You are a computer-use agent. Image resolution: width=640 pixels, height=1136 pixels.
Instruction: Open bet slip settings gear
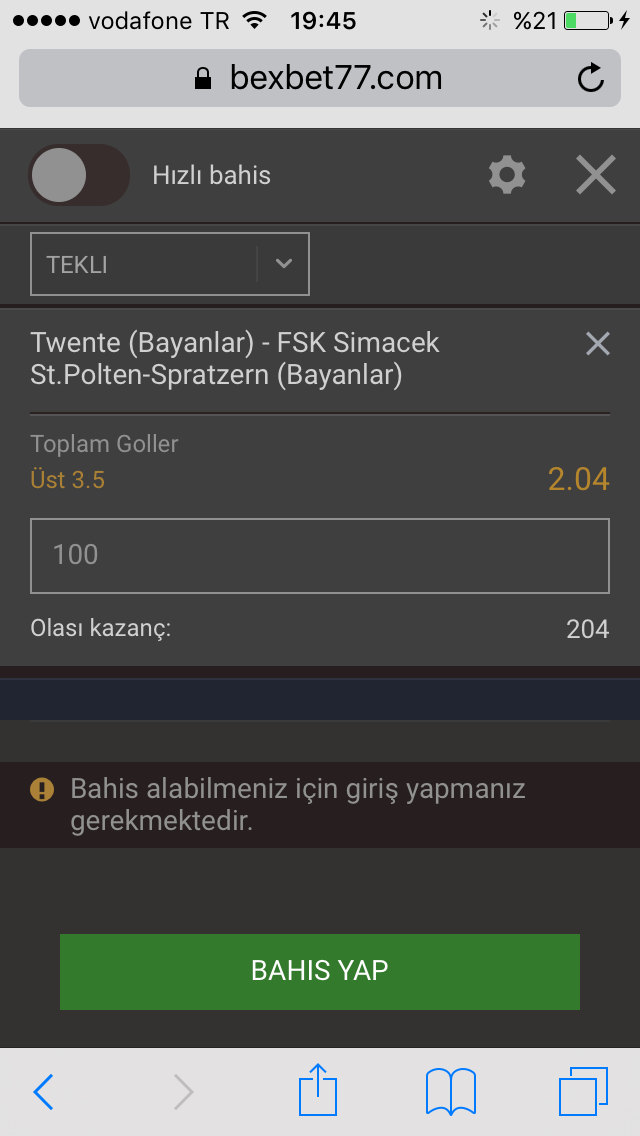pyautogui.click(x=507, y=175)
